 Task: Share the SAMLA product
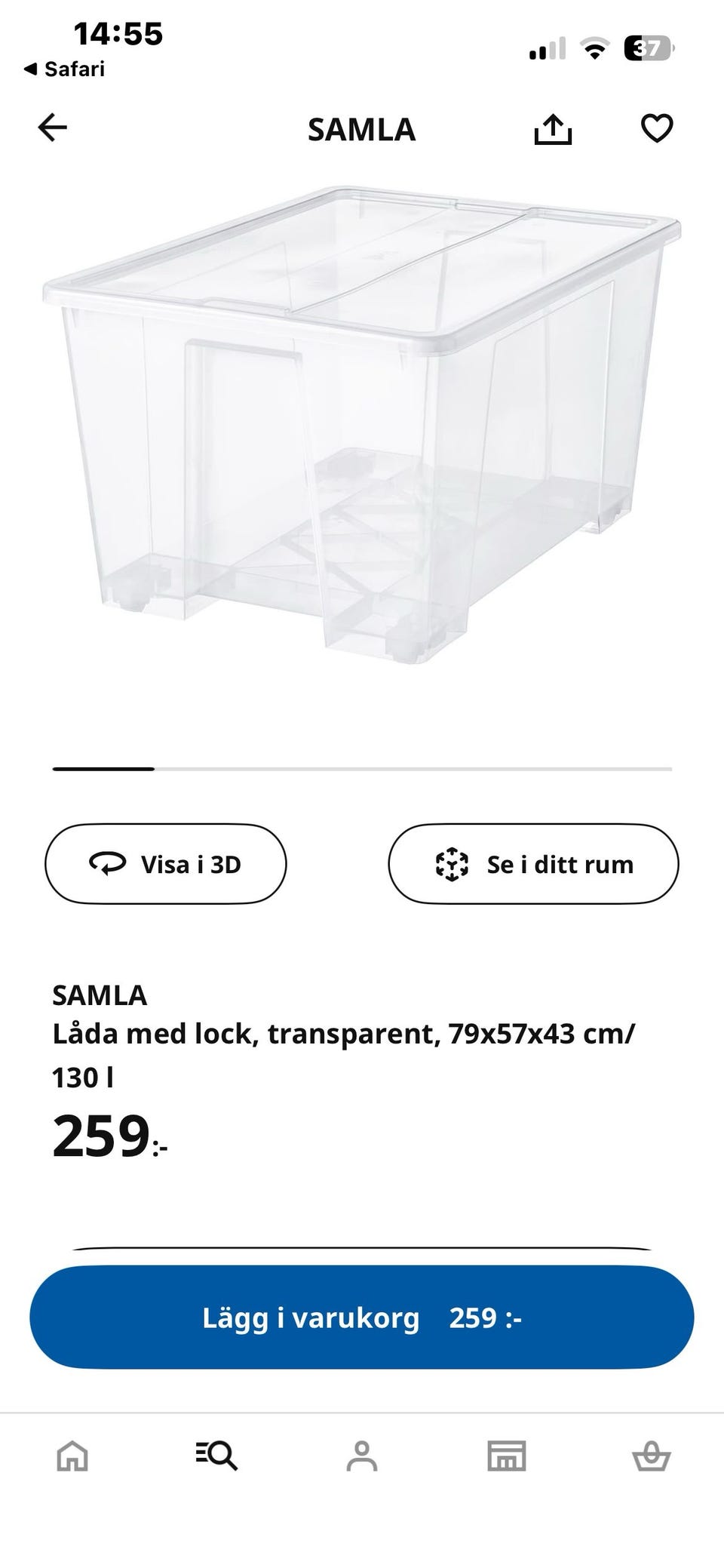click(553, 128)
